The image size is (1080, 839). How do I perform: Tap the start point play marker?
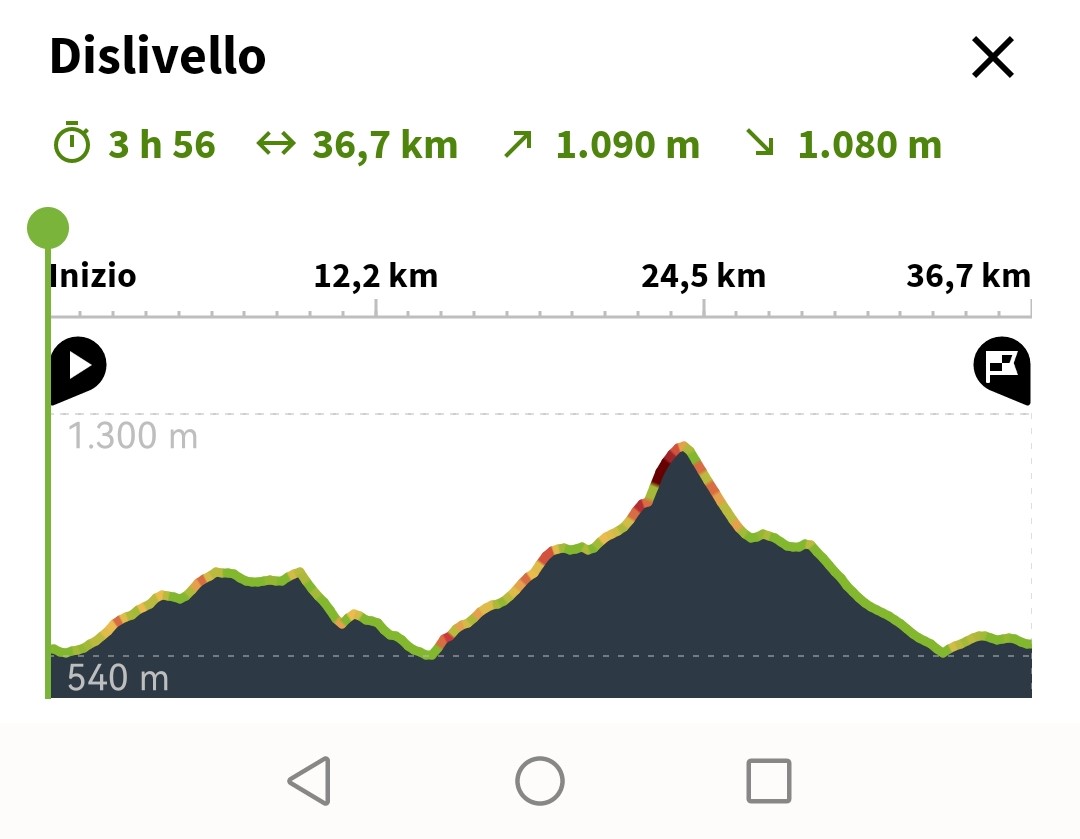coord(79,367)
